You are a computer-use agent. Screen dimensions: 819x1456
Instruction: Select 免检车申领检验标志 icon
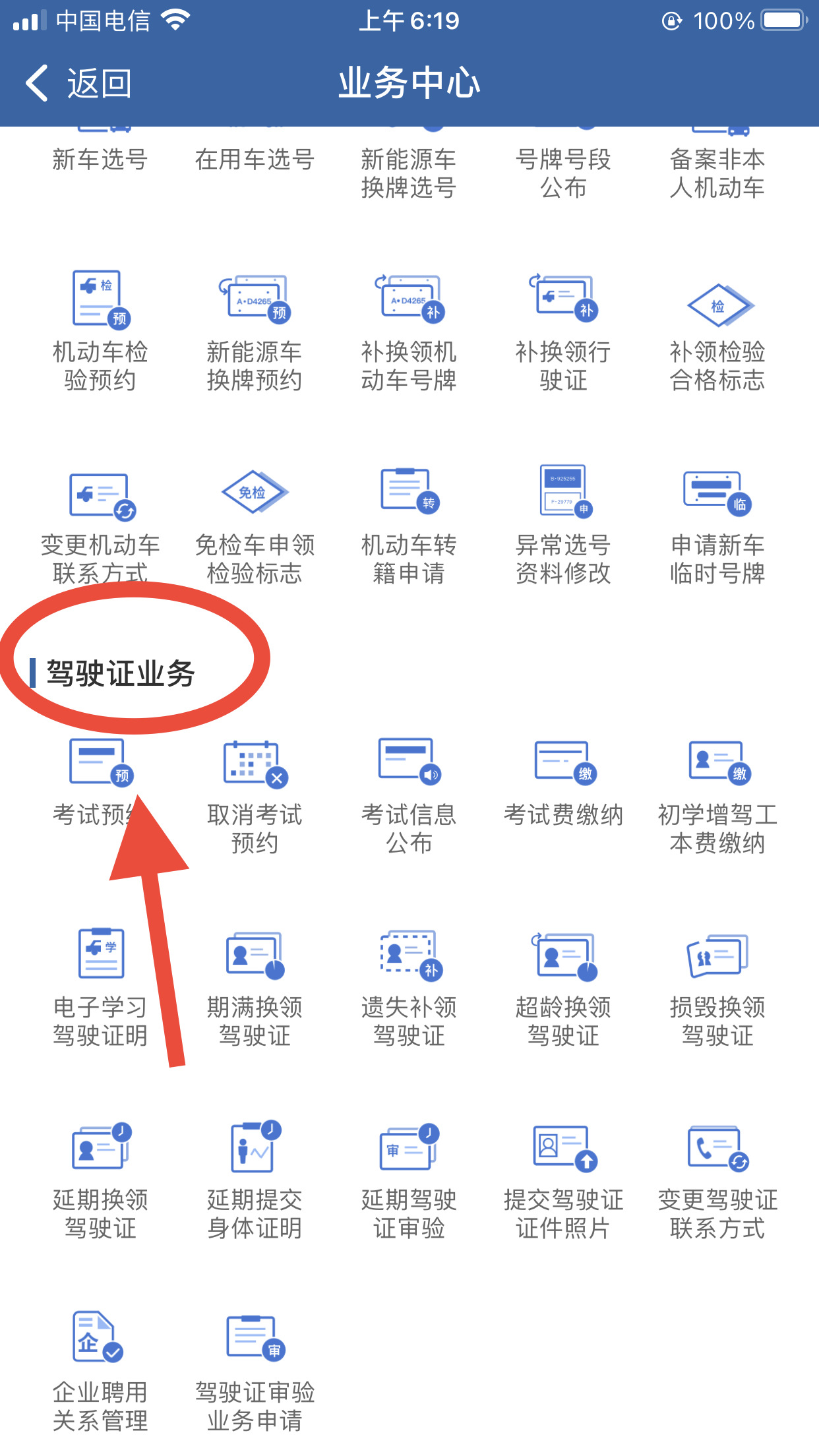click(x=253, y=521)
